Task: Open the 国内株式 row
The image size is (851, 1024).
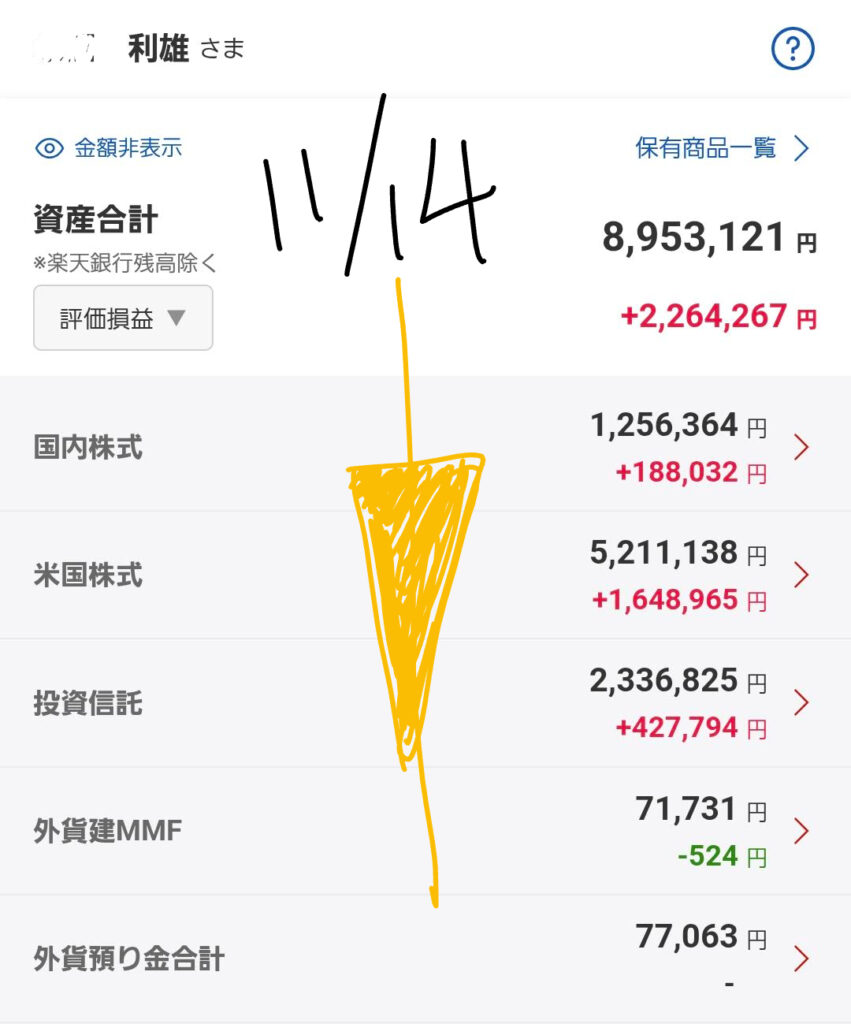Action: (425, 447)
